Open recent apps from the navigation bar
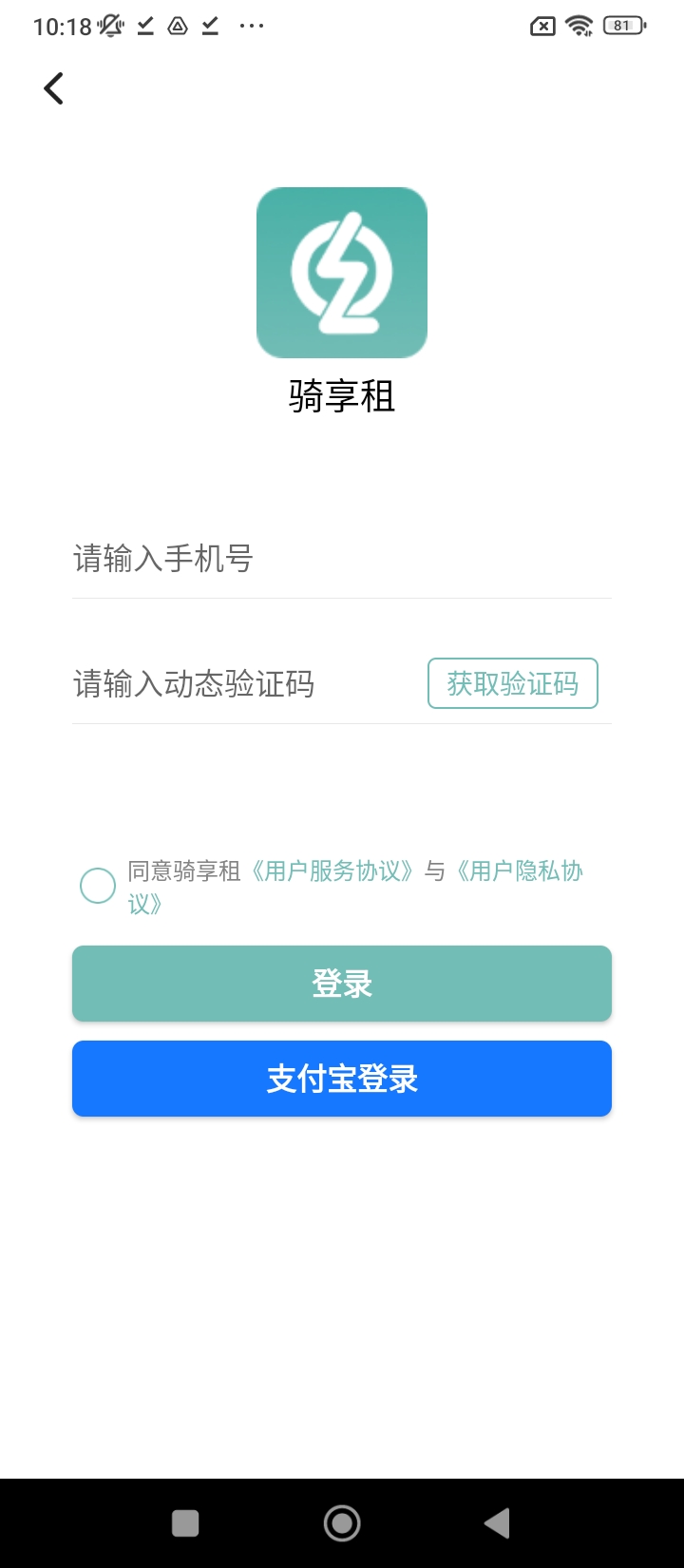 (x=185, y=1523)
